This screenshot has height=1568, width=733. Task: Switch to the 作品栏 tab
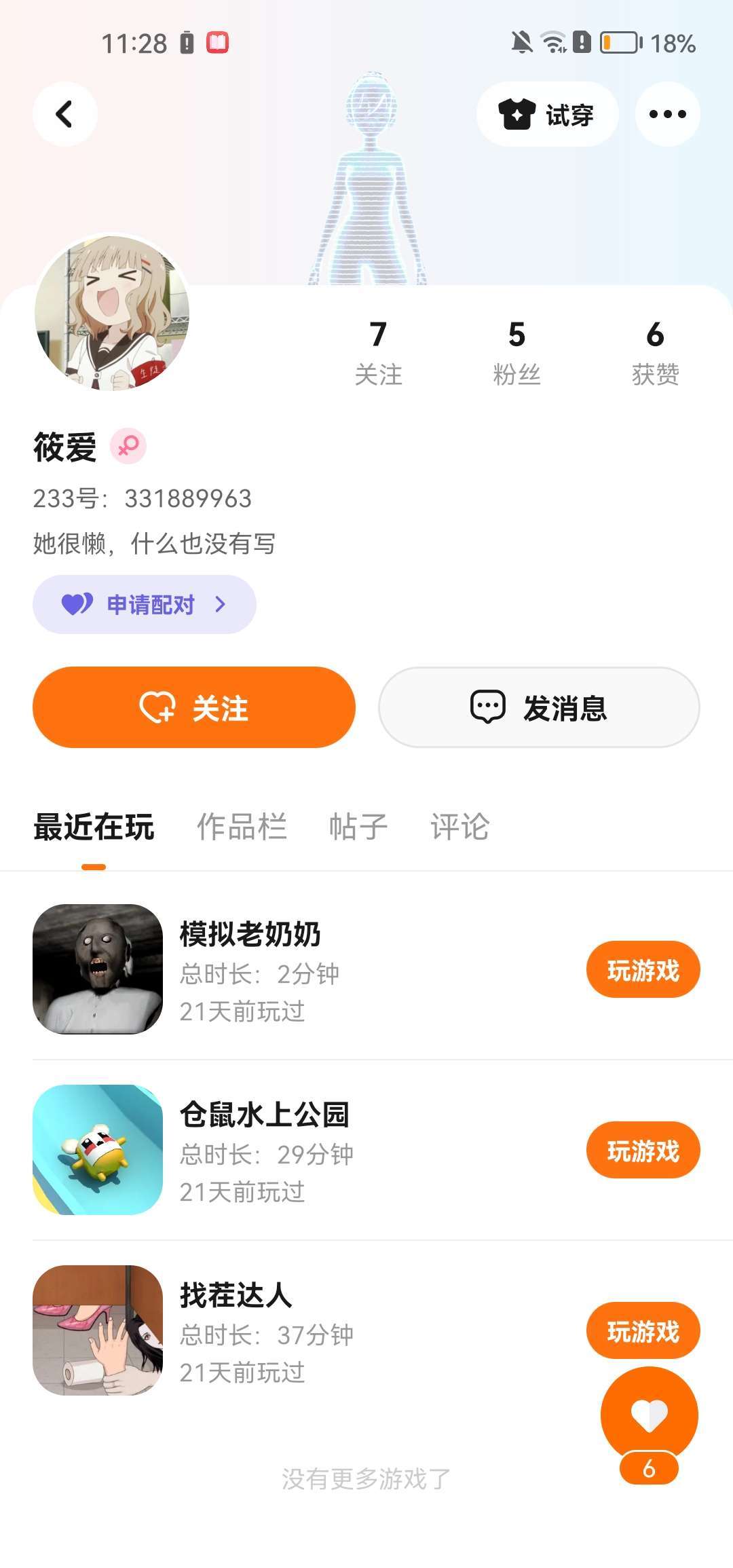click(242, 827)
